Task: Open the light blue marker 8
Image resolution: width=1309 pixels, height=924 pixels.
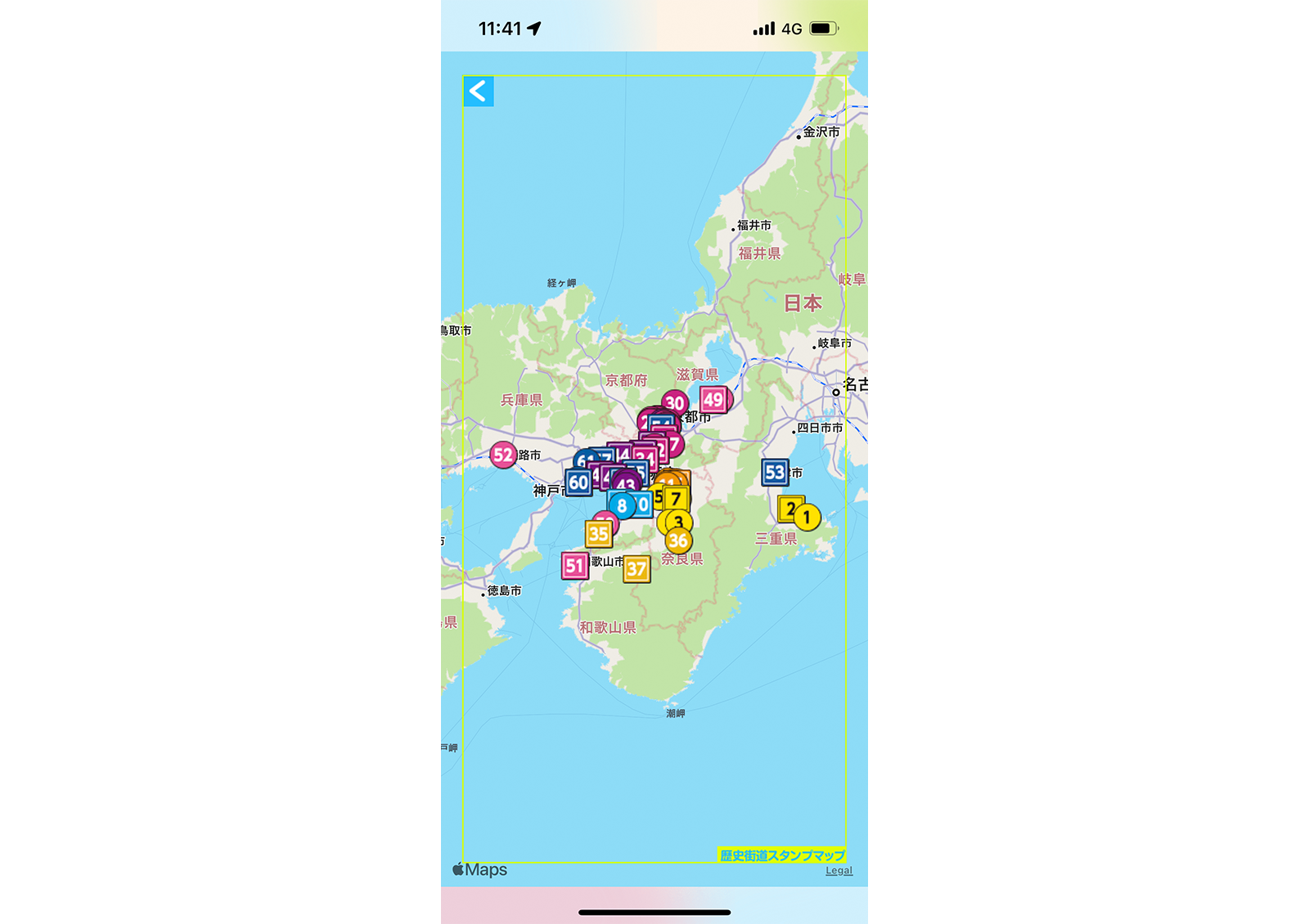Action: tap(622, 506)
